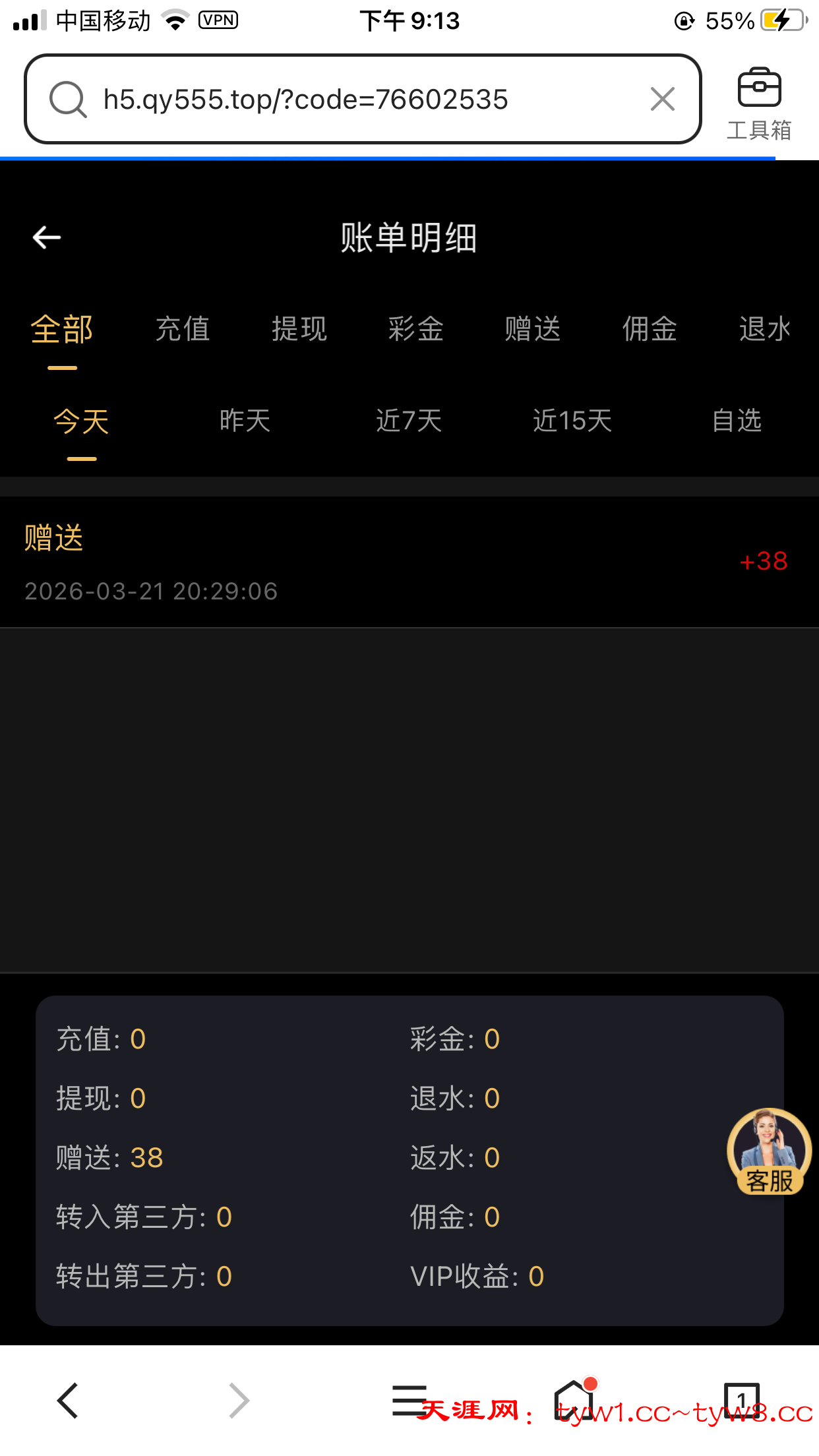Go back using the header arrow

tap(47, 237)
